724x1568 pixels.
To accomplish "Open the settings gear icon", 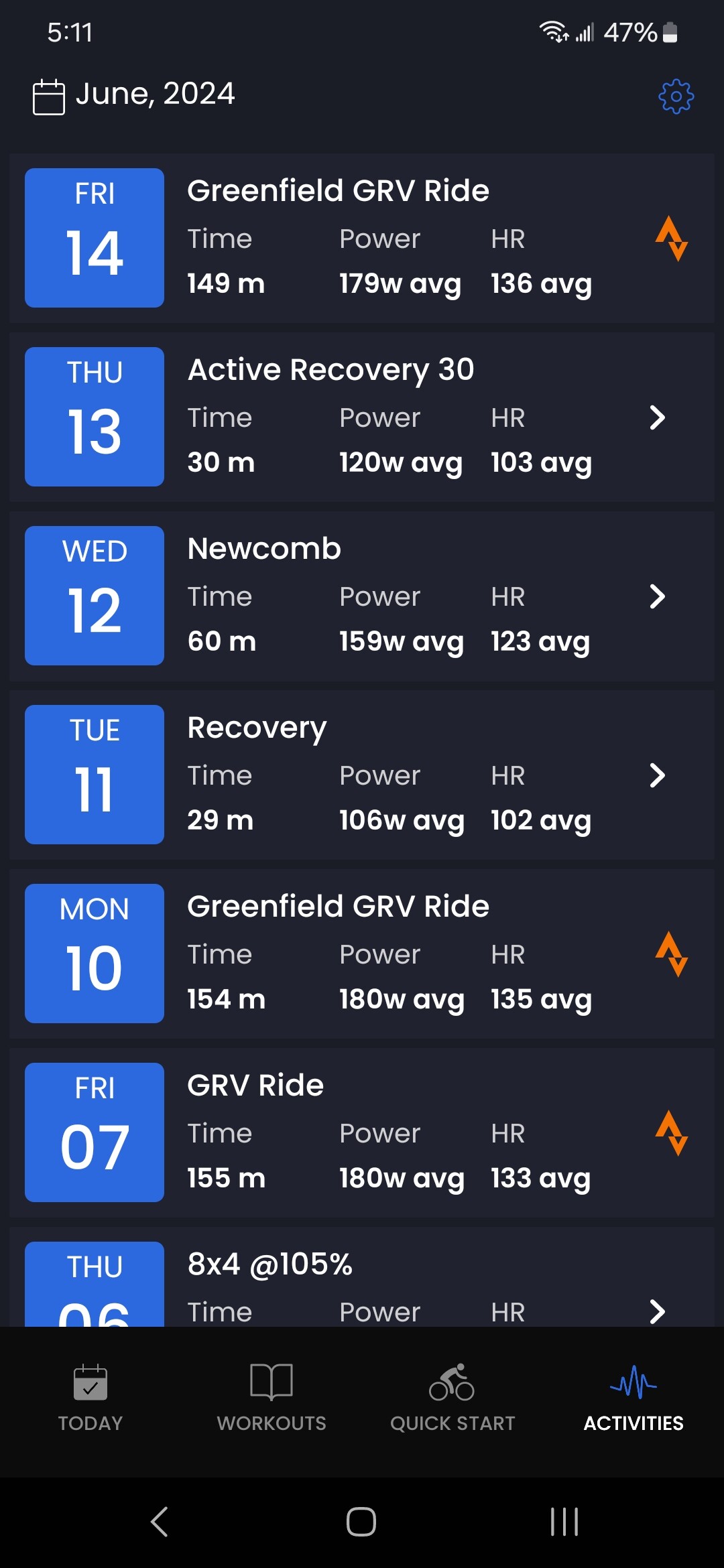I will tap(676, 96).
